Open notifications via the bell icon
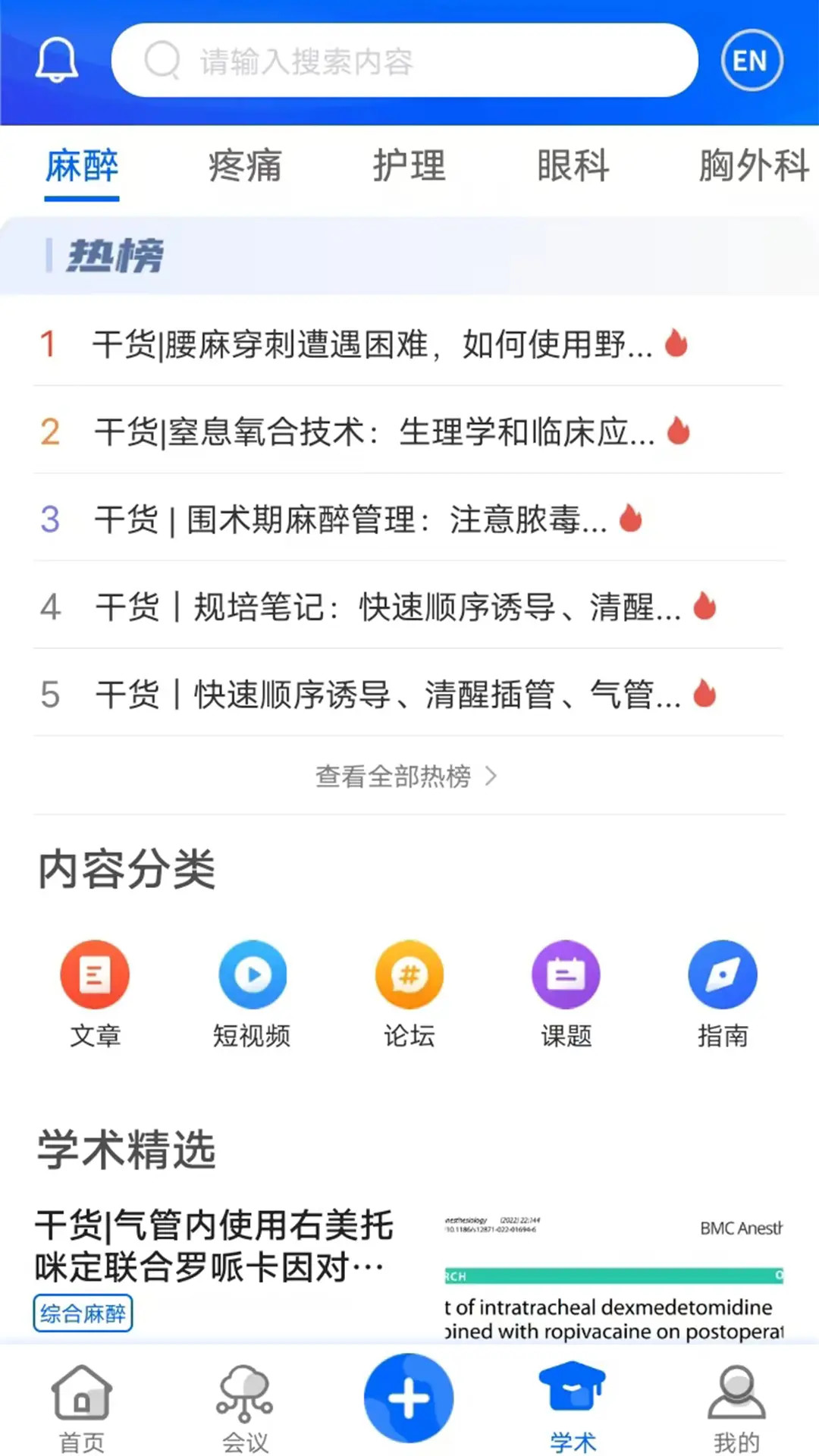 coord(57,59)
